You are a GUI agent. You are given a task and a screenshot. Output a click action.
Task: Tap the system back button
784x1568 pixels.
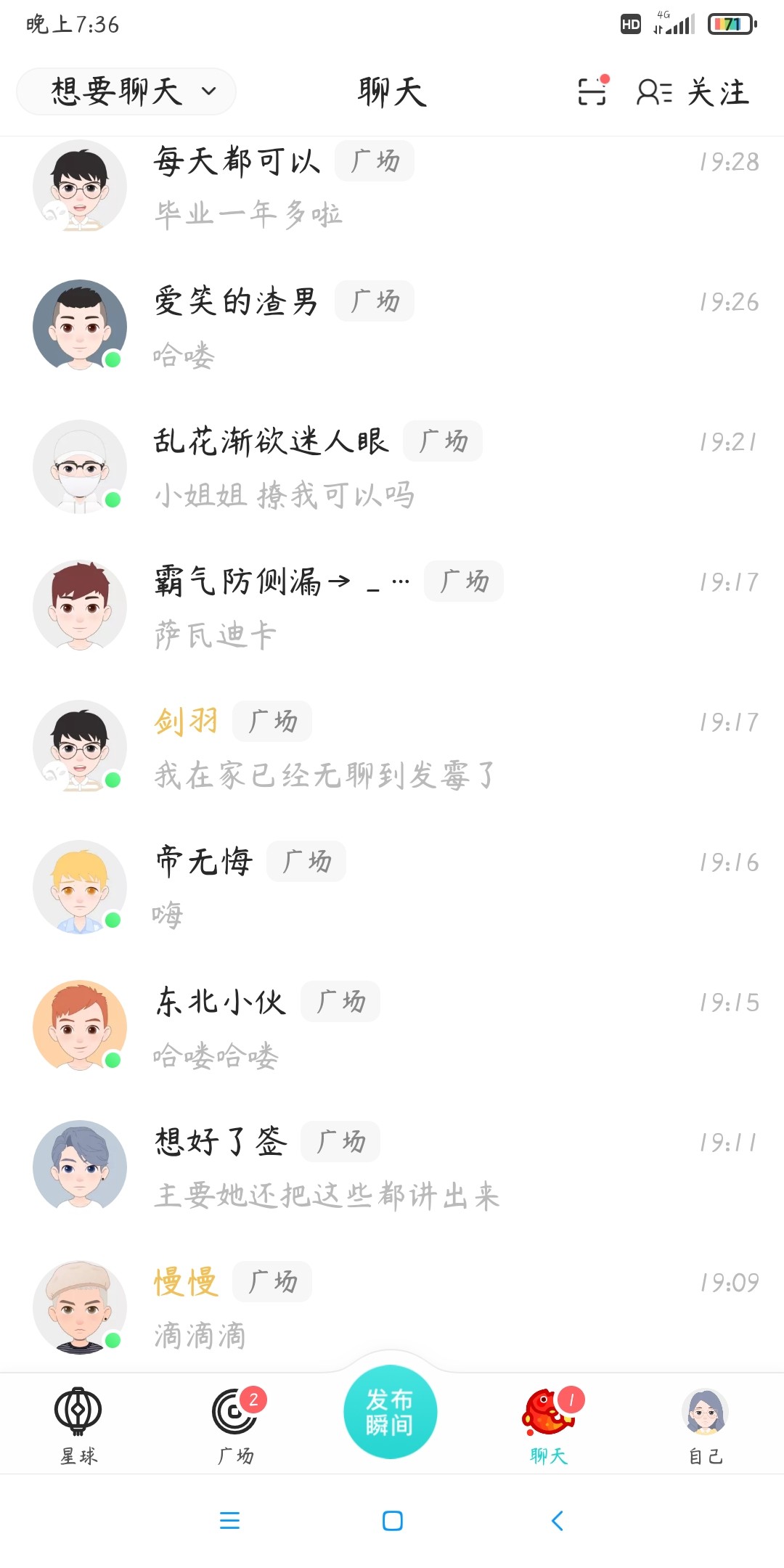[557, 1521]
